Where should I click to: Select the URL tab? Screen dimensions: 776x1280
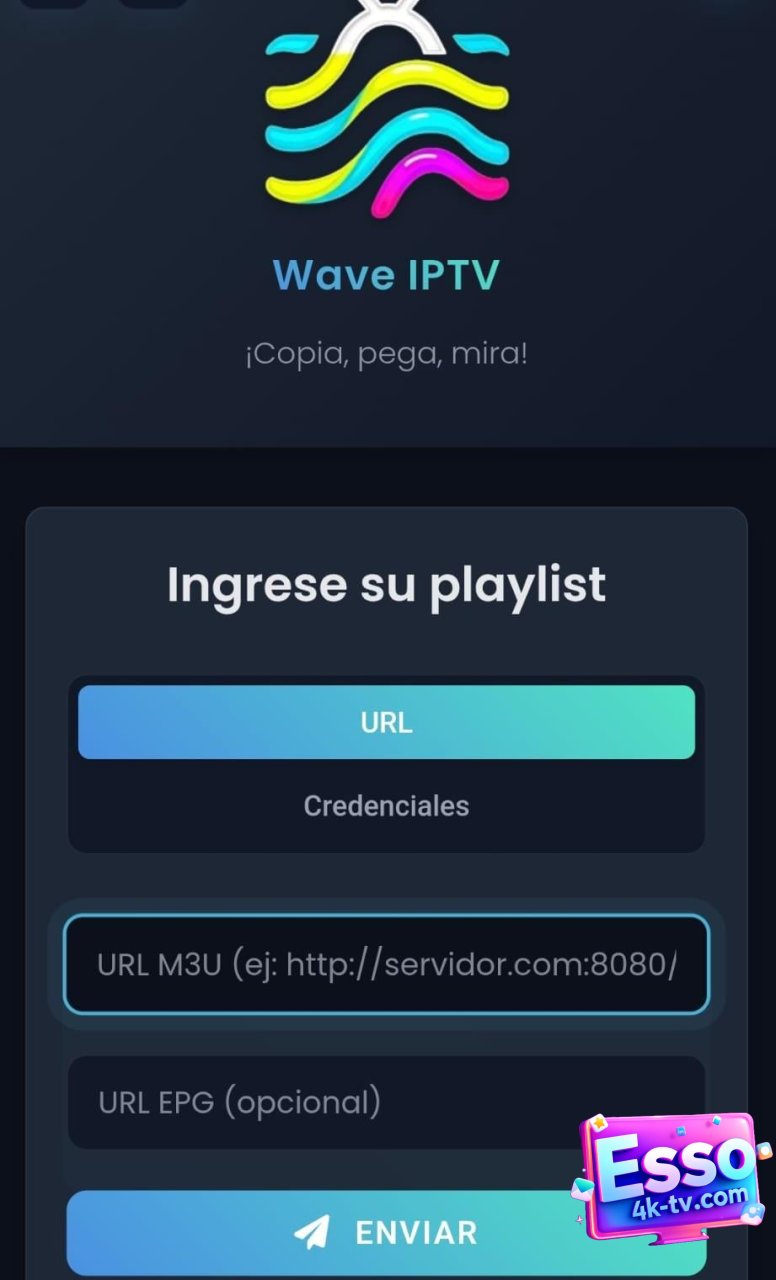coord(386,722)
